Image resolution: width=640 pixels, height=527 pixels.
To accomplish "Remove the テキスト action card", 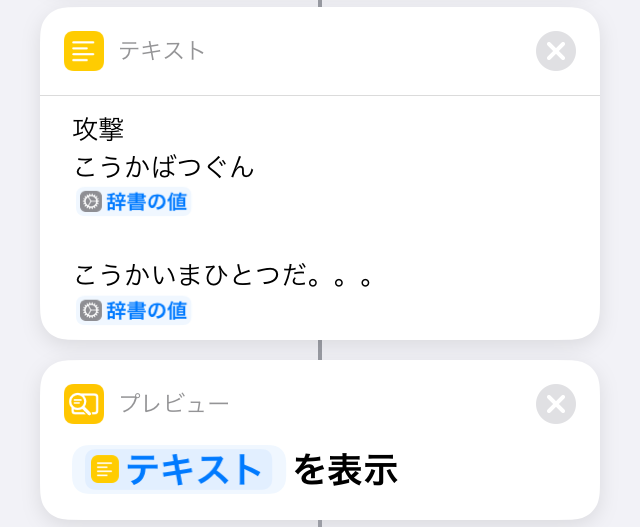I will (556, 51).
